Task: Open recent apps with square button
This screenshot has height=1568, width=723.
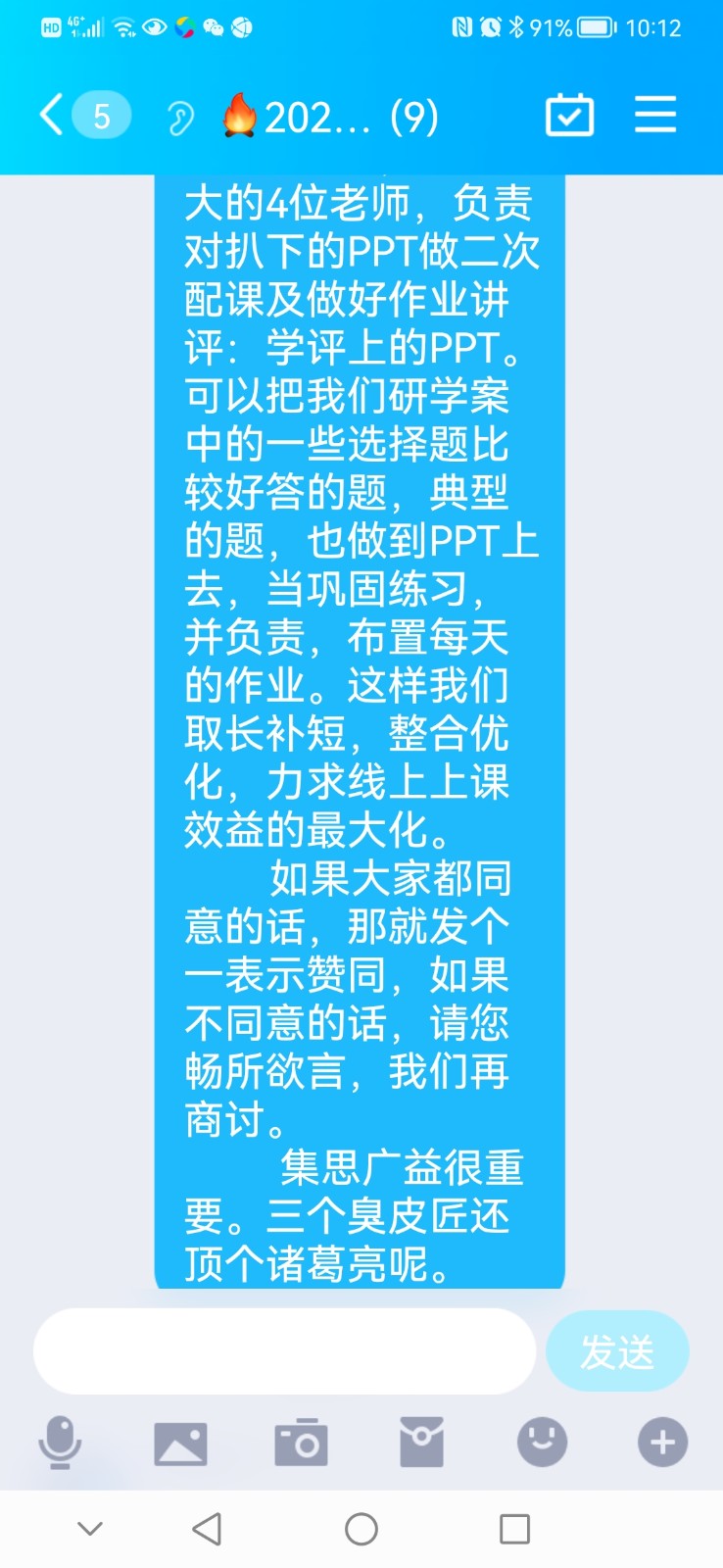Action: 514,1529
